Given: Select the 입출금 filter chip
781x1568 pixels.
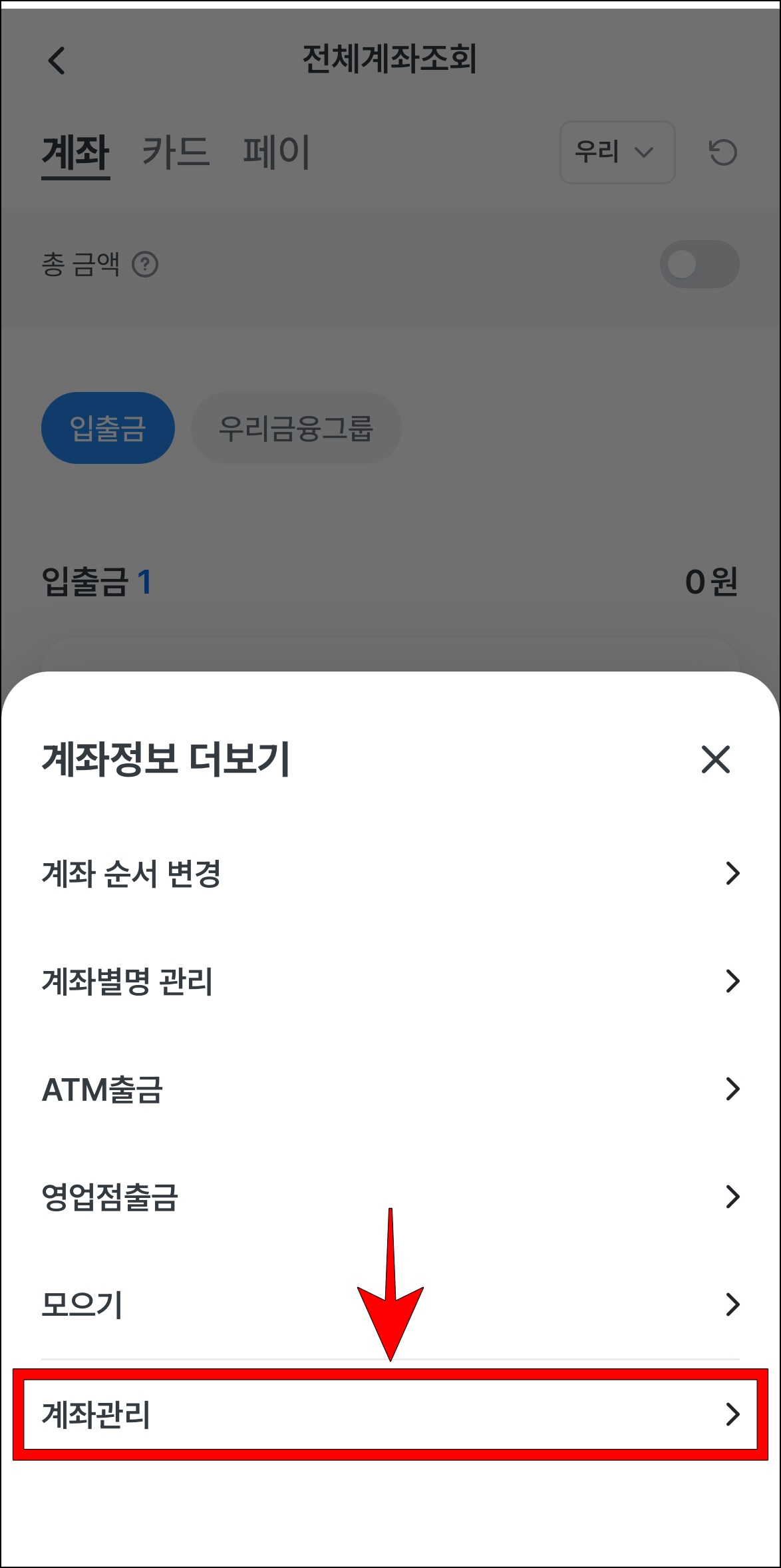Looking at the screenshot, I should click(x=108, y=427).
